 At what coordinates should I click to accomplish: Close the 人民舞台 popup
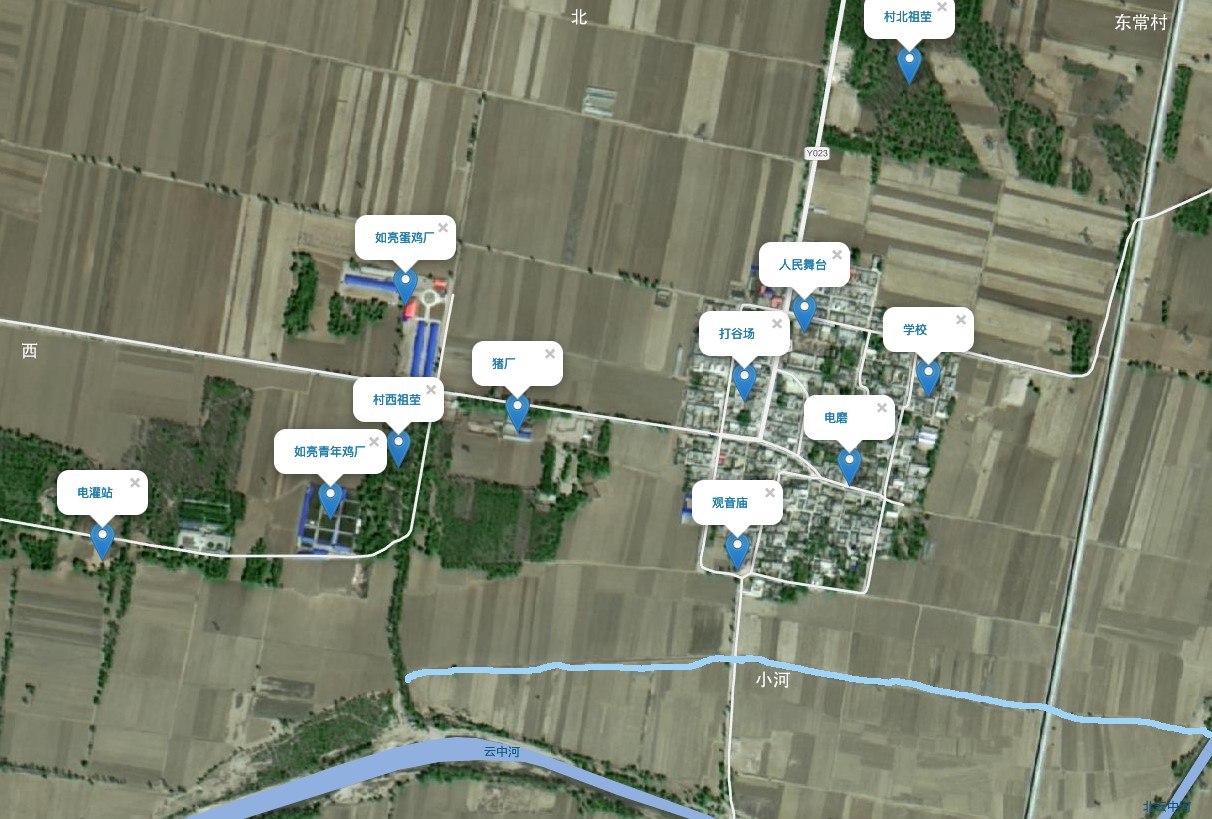837,255
